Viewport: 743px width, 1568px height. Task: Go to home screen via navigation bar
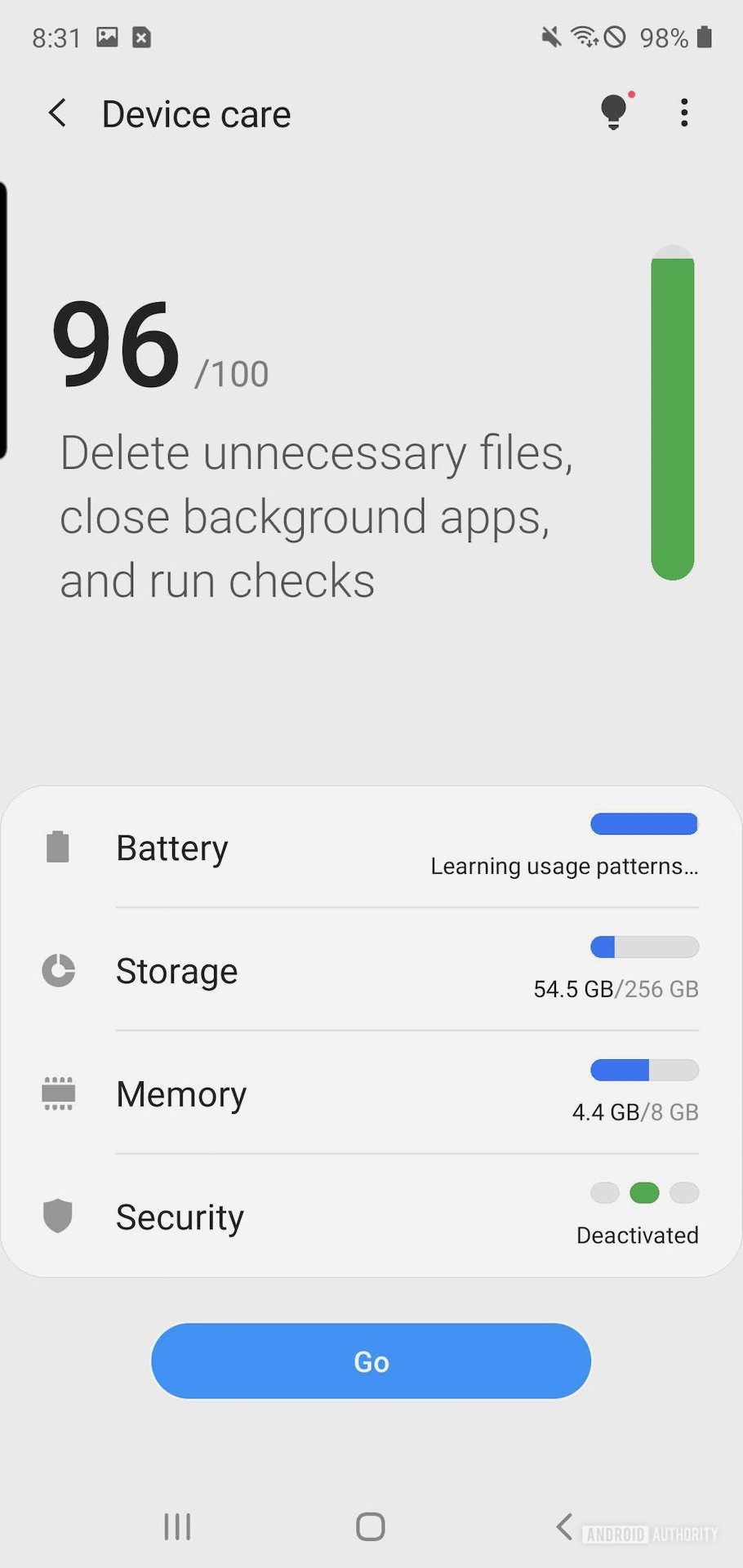[371, 1526]
